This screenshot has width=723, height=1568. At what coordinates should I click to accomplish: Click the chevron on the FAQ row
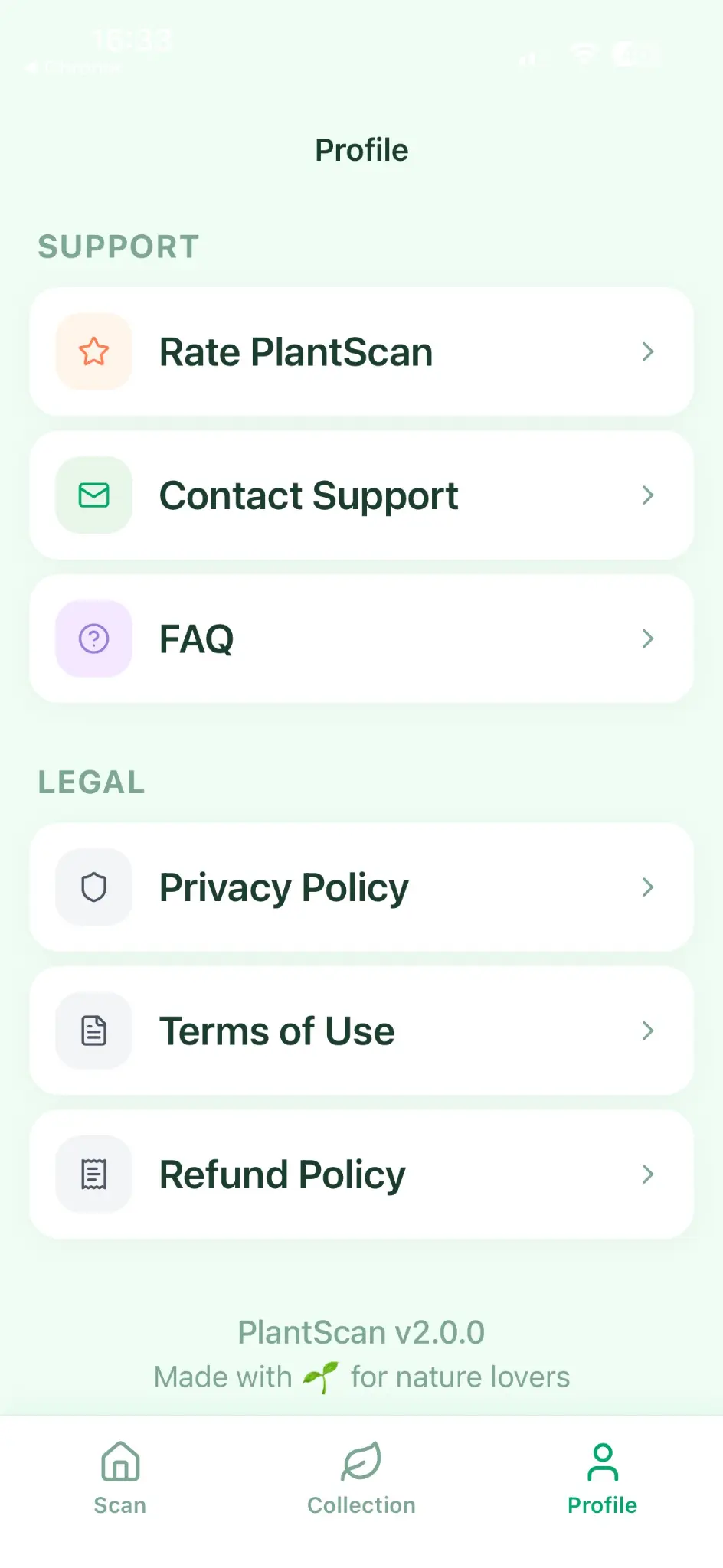tap(648, 639)
